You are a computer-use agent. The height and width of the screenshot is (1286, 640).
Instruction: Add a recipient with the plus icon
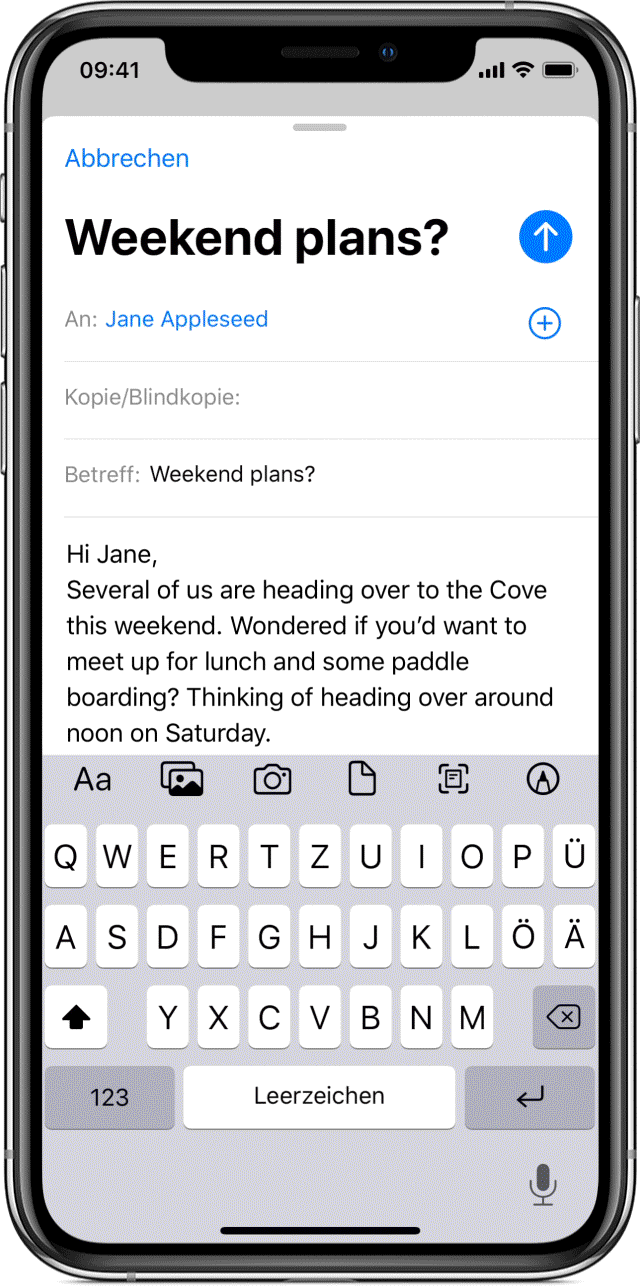click(544, 323)
